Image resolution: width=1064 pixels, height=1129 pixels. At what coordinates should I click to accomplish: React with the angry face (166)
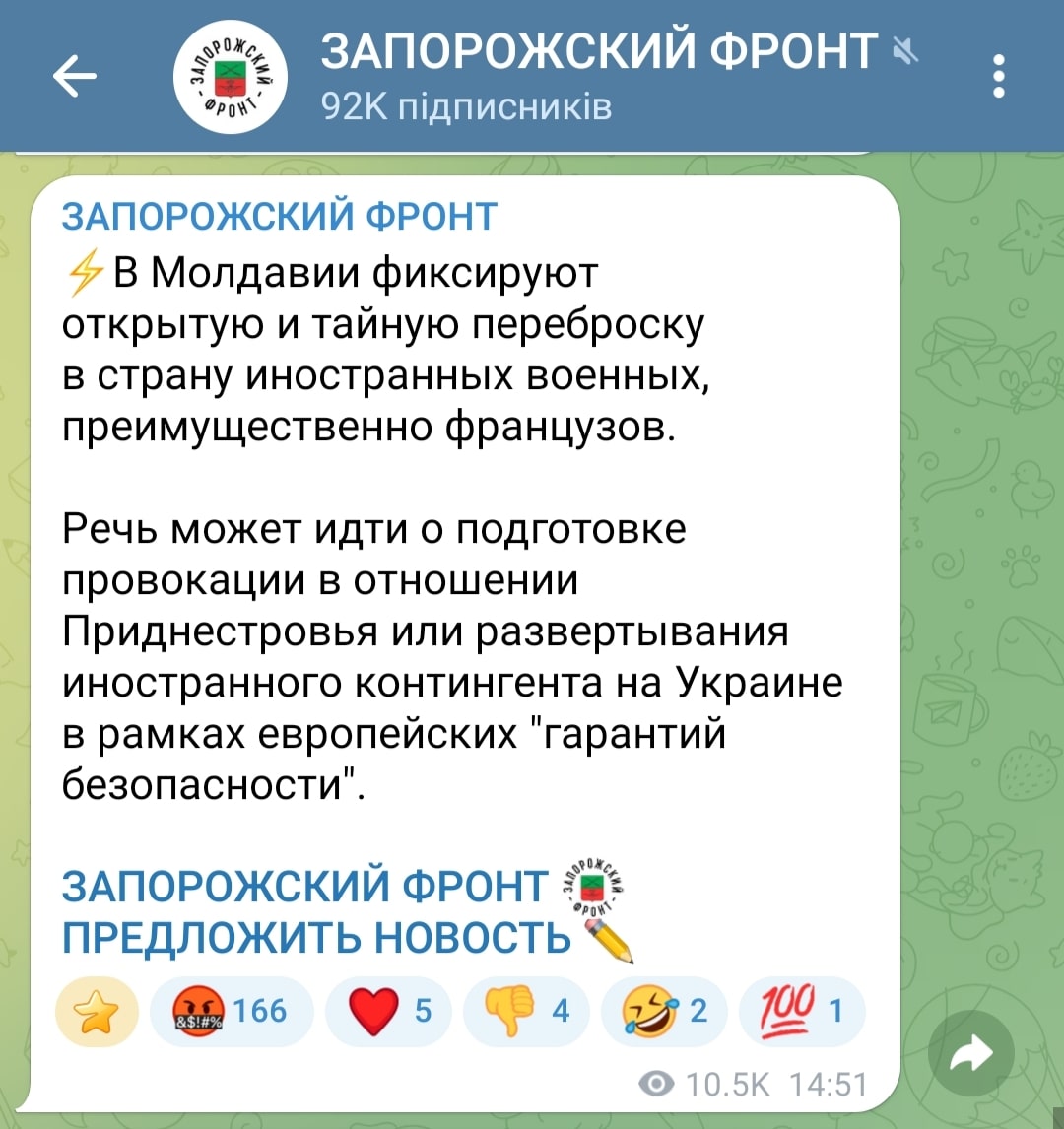click(231, 1013)
